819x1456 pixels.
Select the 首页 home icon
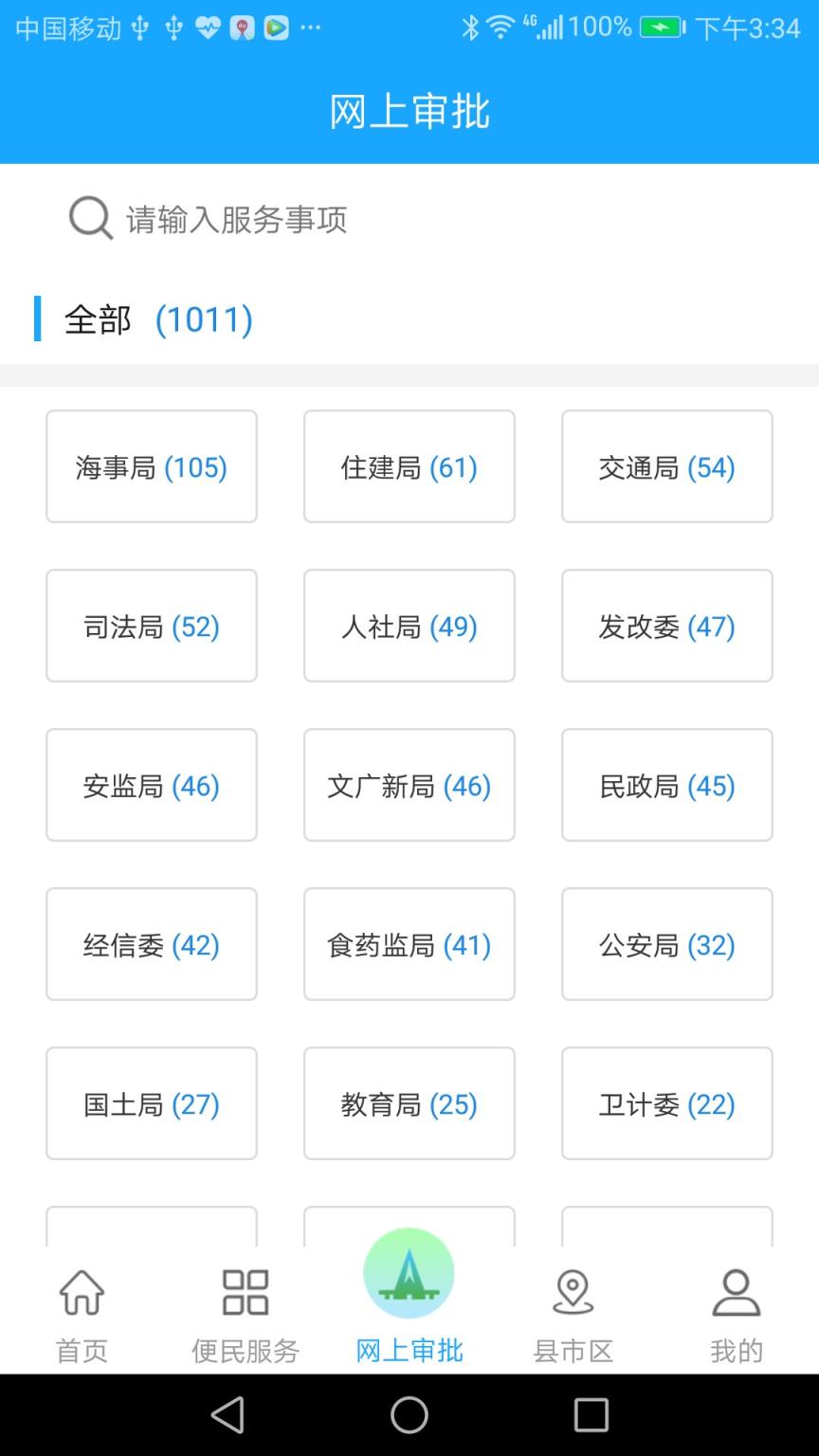pos(81,1291)
